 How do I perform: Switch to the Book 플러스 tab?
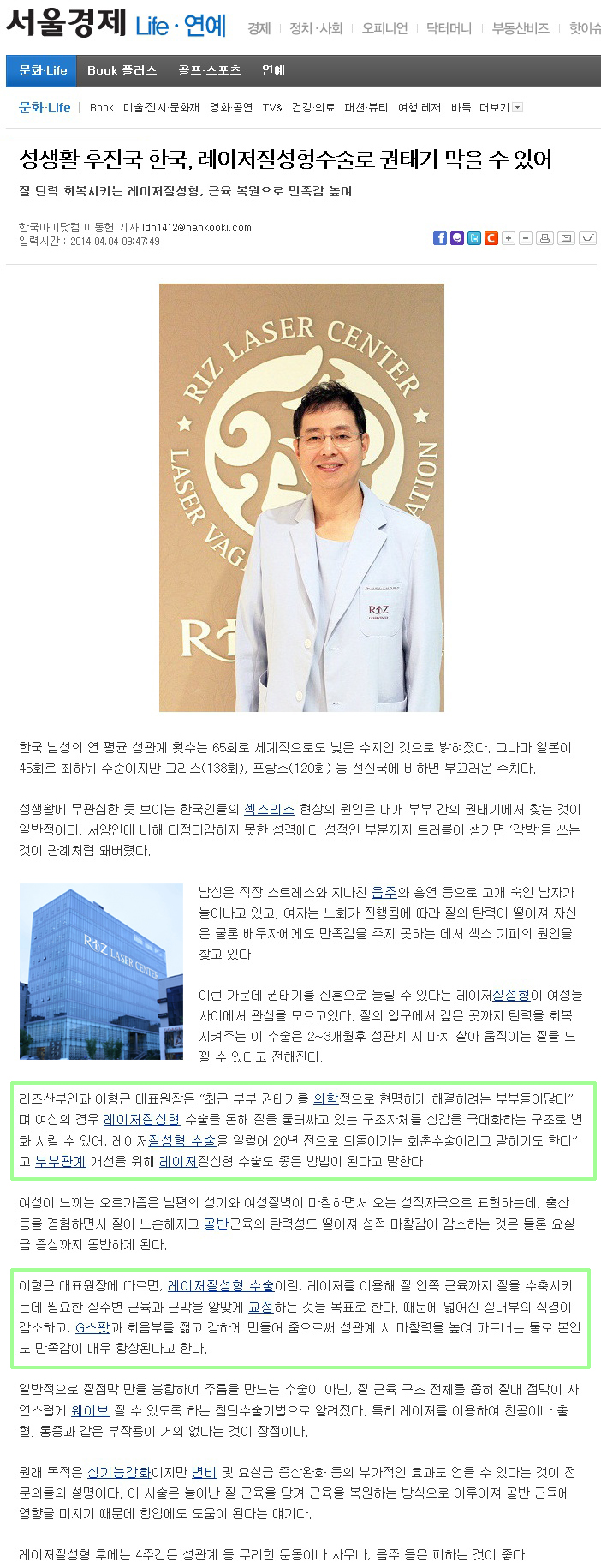[122, 70]
